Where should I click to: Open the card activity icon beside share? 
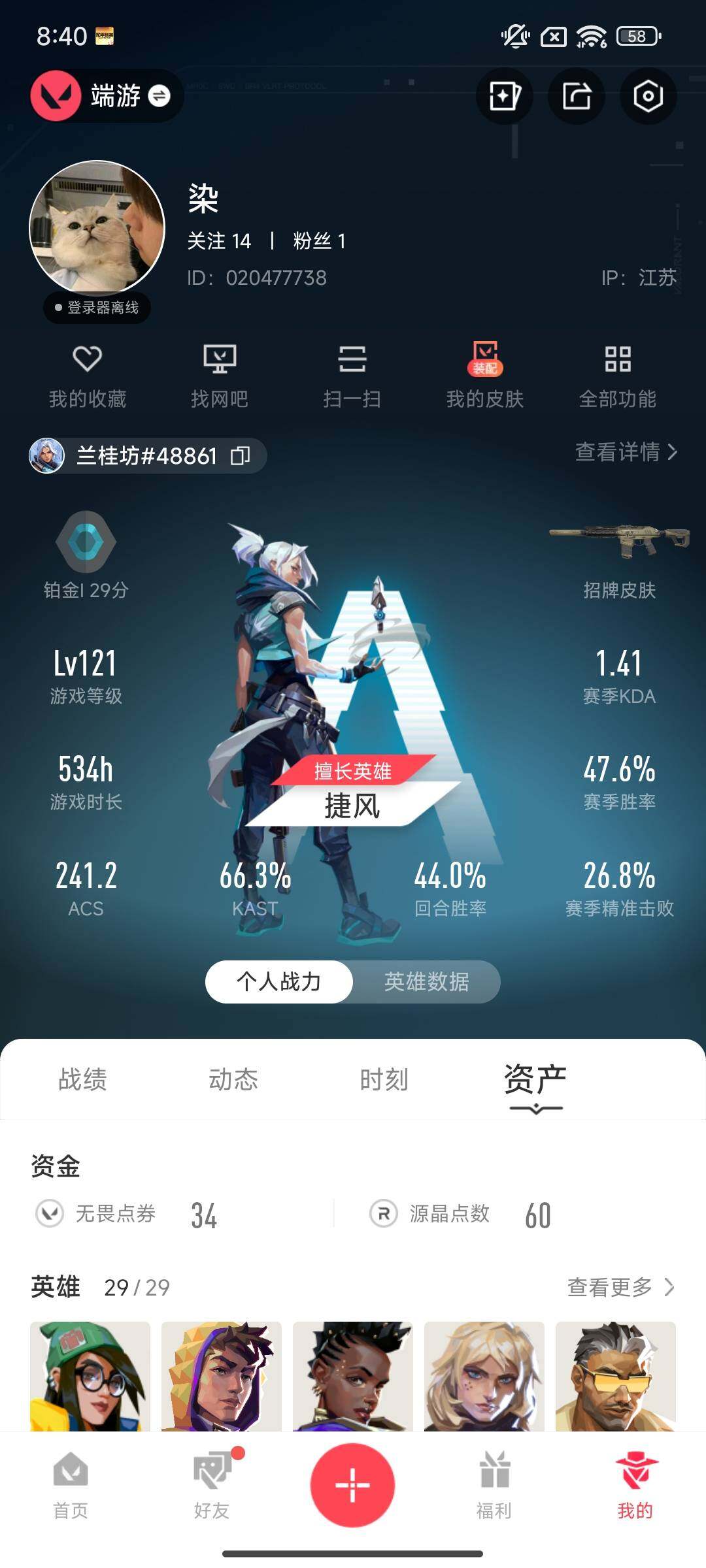(x=505, y=95)
